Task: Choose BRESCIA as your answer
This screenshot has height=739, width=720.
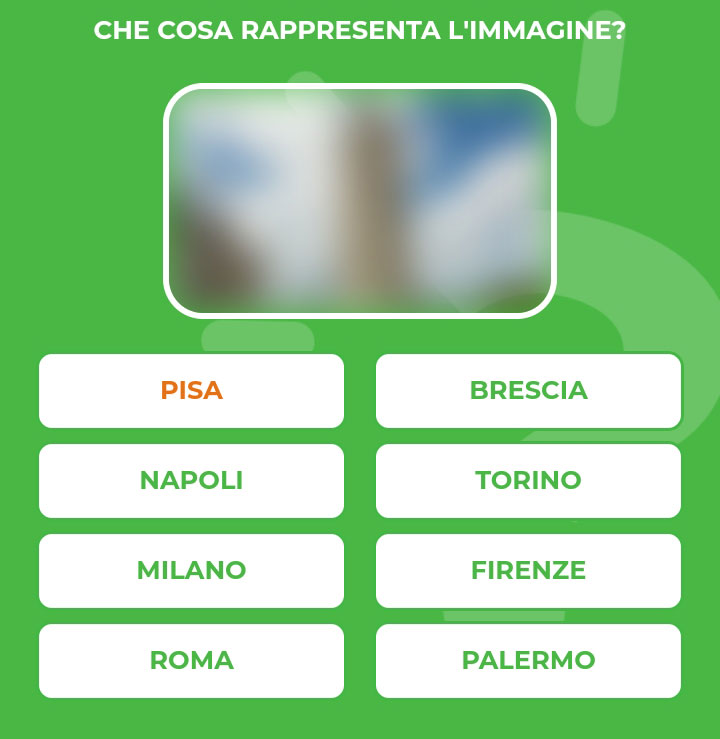Action: click(x=528, y=391)
